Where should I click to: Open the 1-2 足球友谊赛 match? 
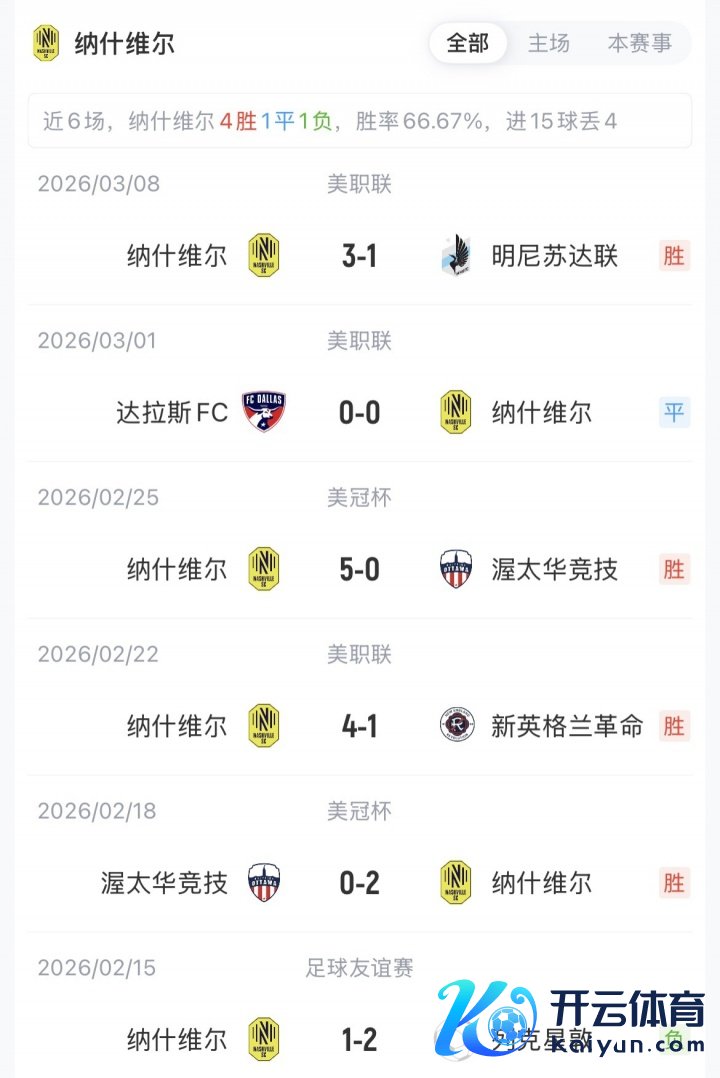click(359, 1039)
